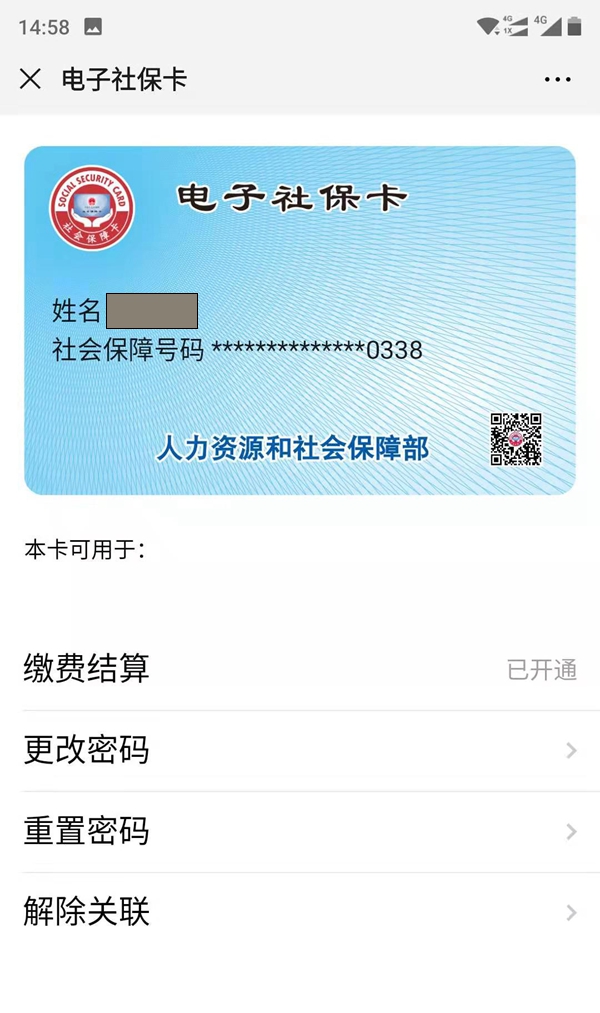Select 重置密码 to reset password

tap(300, 832)
